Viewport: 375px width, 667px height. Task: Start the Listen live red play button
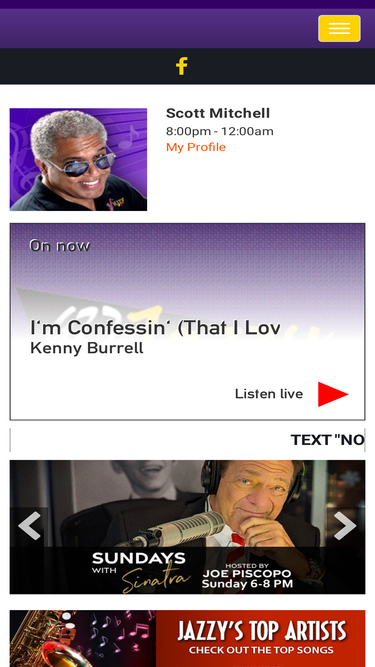pos(333,394)
